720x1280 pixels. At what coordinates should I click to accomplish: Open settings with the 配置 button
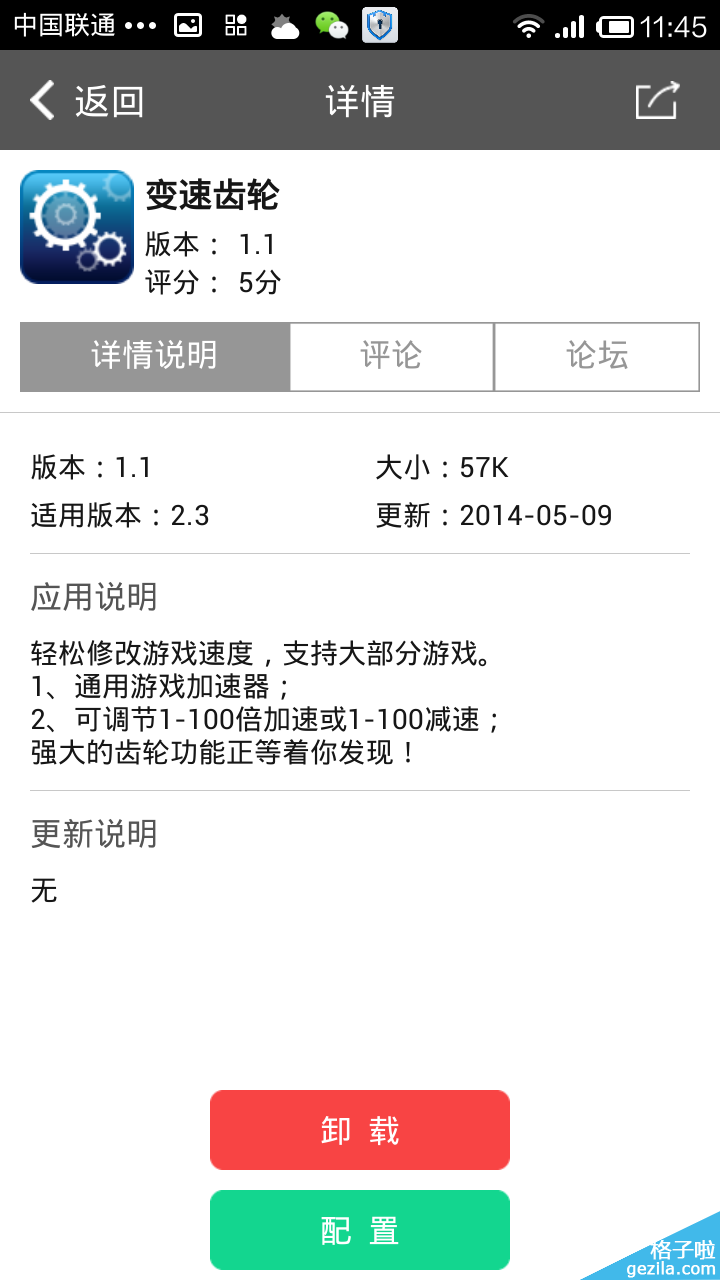click(x=360, y=1230)
